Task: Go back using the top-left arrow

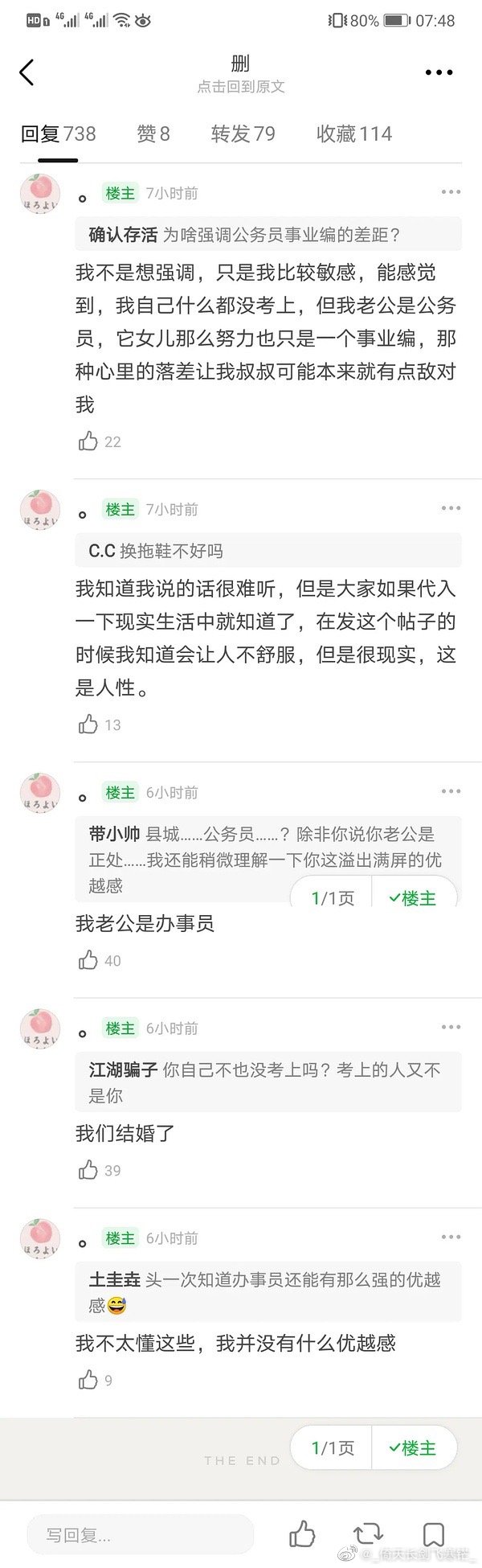Action: pos(27,72)
